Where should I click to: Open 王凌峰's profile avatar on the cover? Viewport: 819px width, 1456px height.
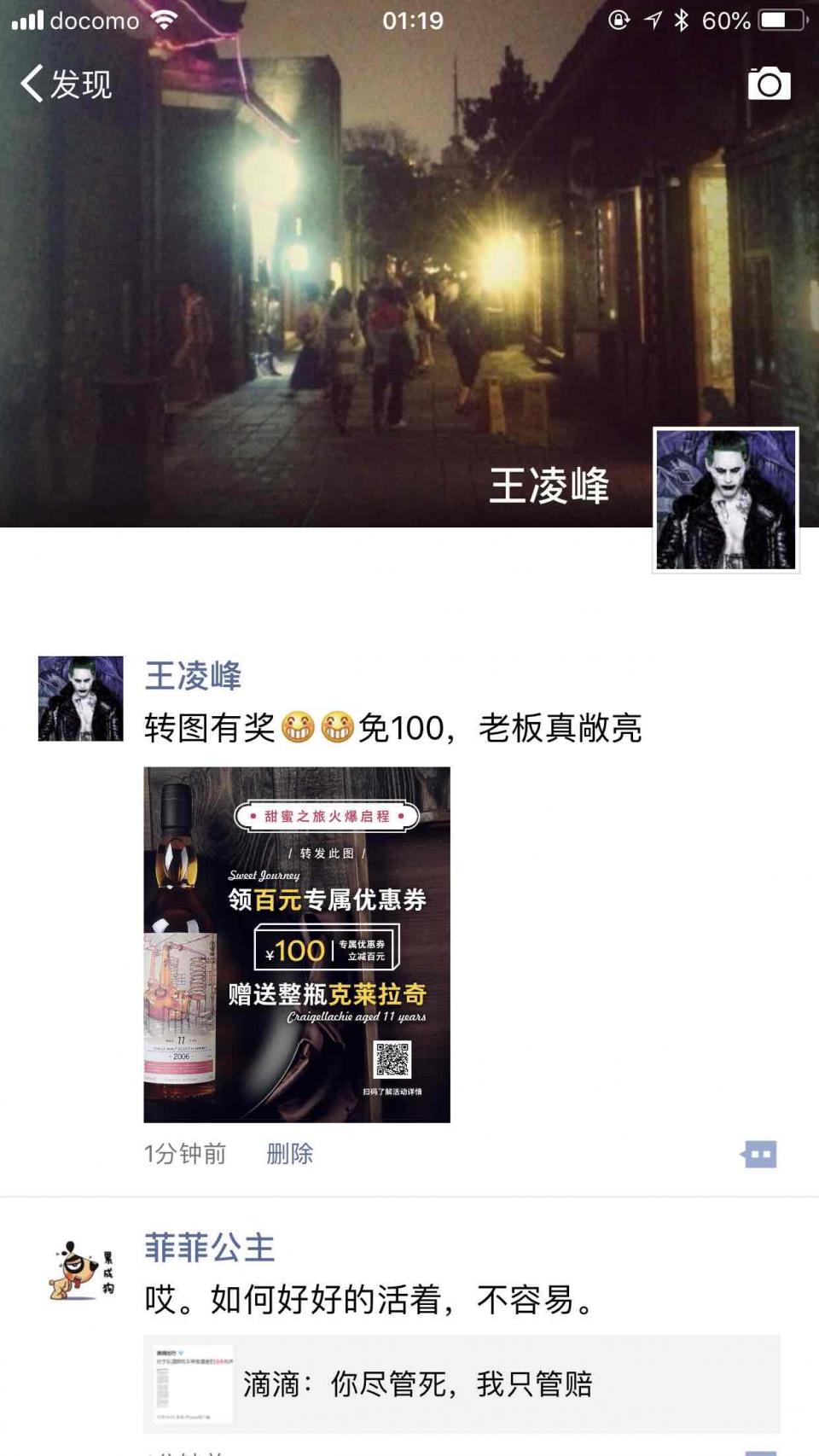coord(725,499)
